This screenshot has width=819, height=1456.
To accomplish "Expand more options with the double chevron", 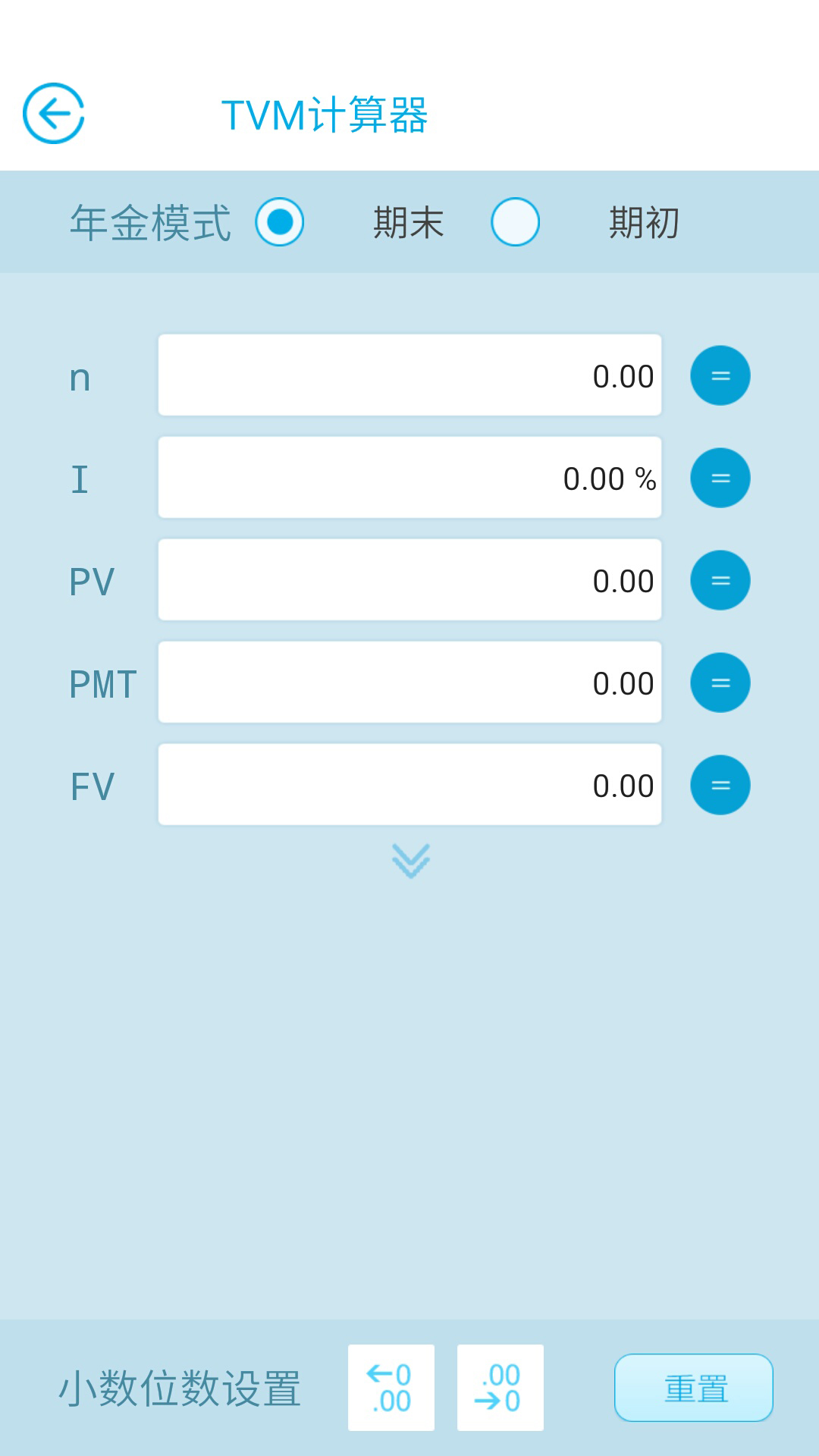I will point(410,861).
